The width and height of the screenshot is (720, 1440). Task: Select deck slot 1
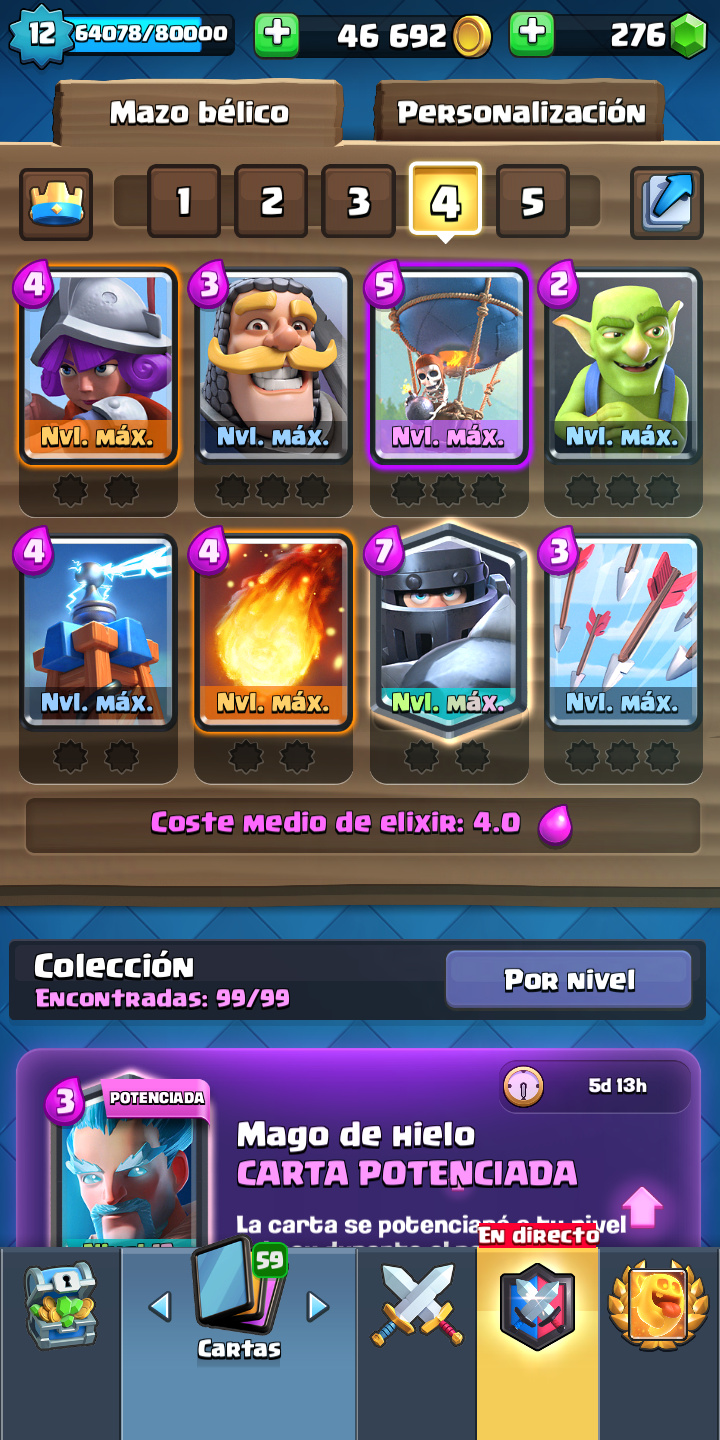184,202
